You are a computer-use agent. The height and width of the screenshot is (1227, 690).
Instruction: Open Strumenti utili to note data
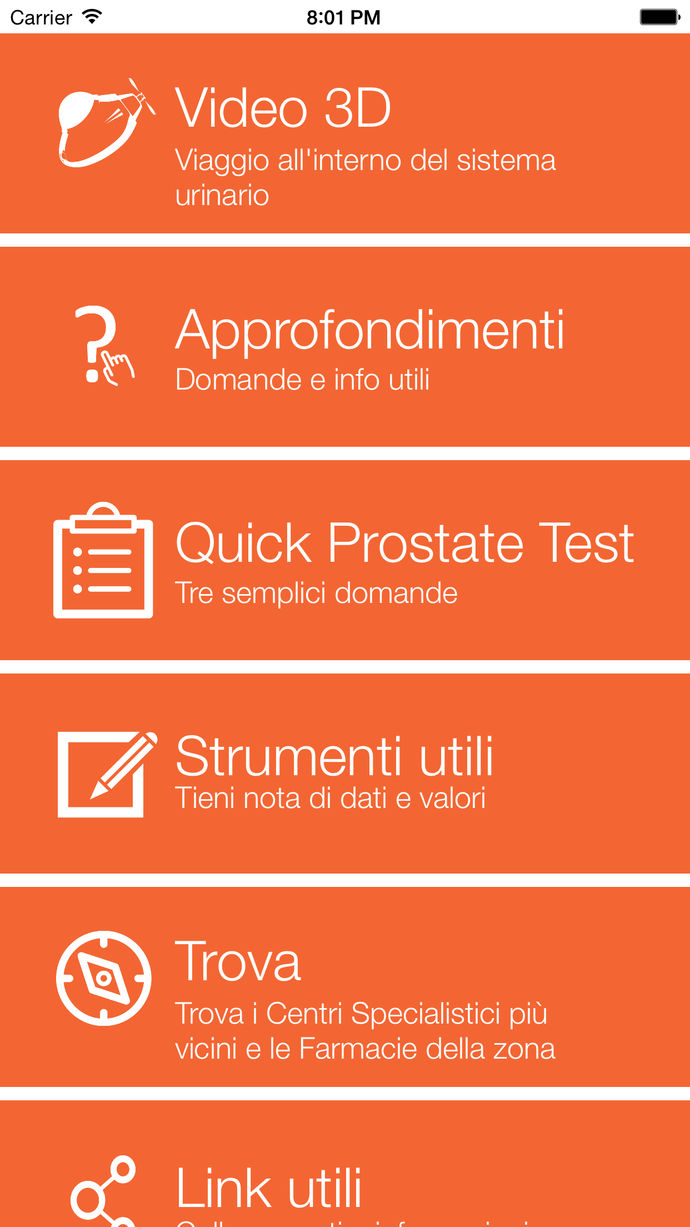pos(345,773)
